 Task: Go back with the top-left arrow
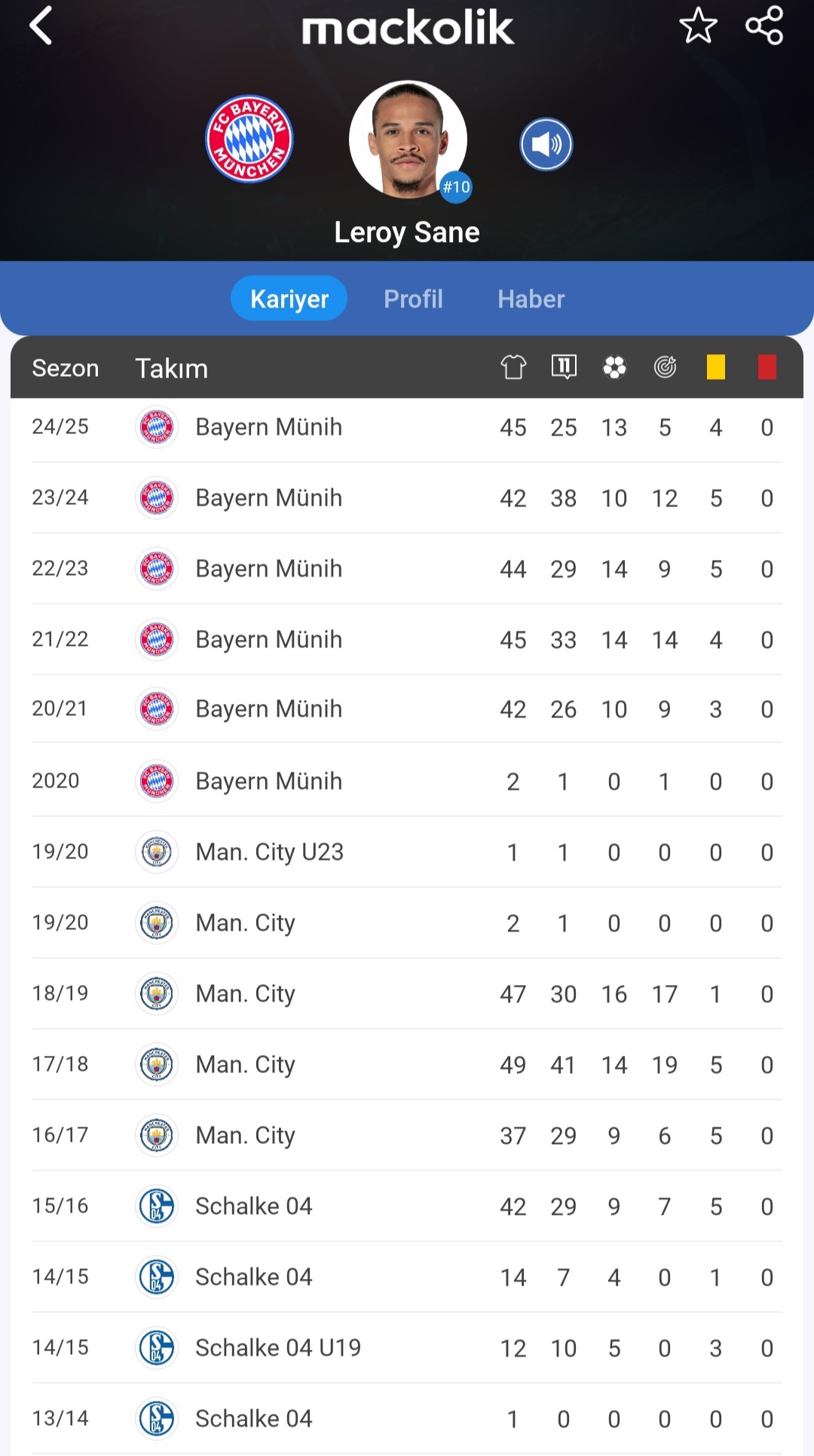(x=41, y=26)
